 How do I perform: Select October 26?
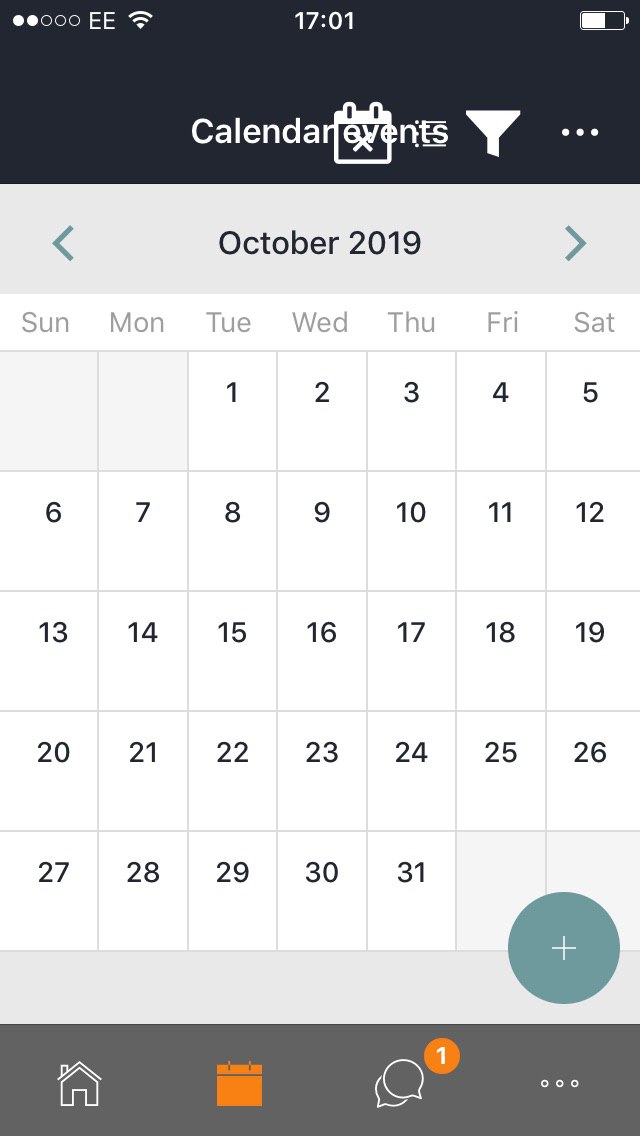[593, 771]
